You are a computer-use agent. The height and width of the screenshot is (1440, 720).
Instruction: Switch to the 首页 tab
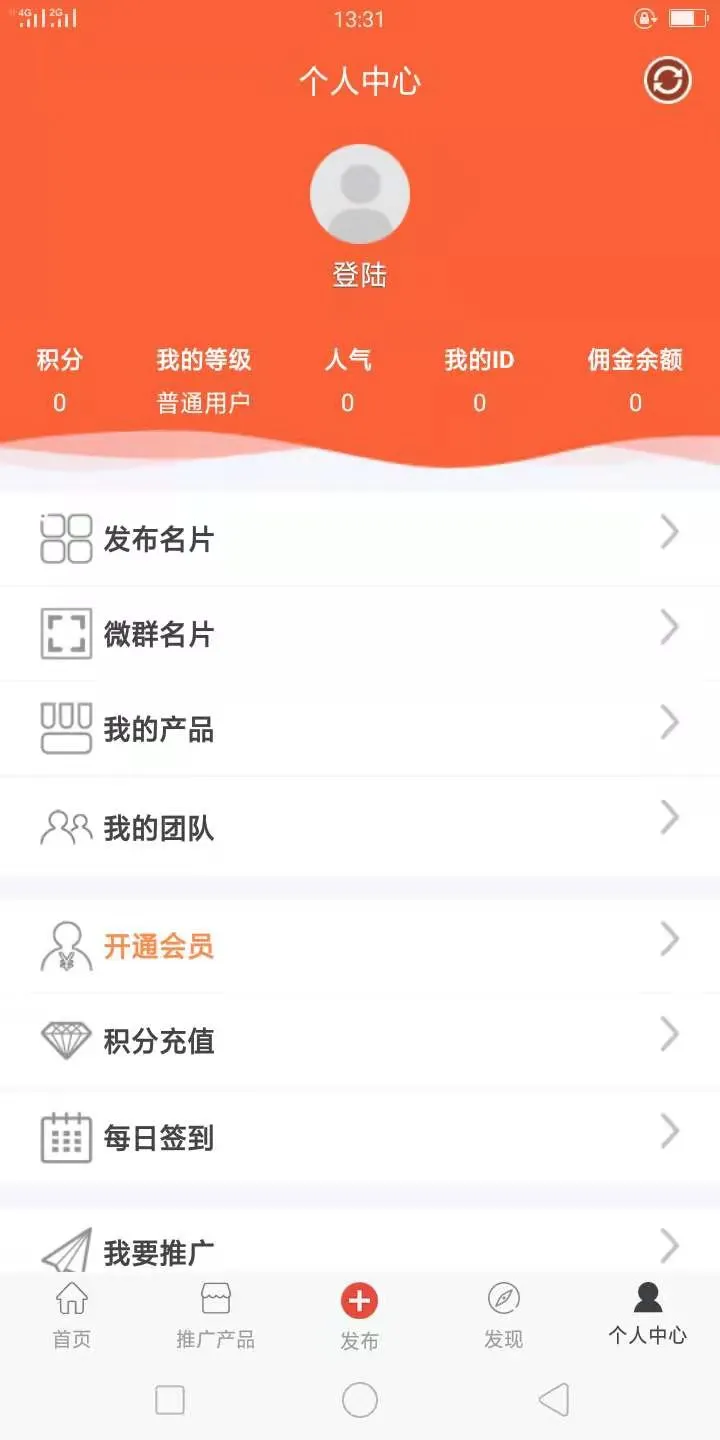click(70, 1315)
